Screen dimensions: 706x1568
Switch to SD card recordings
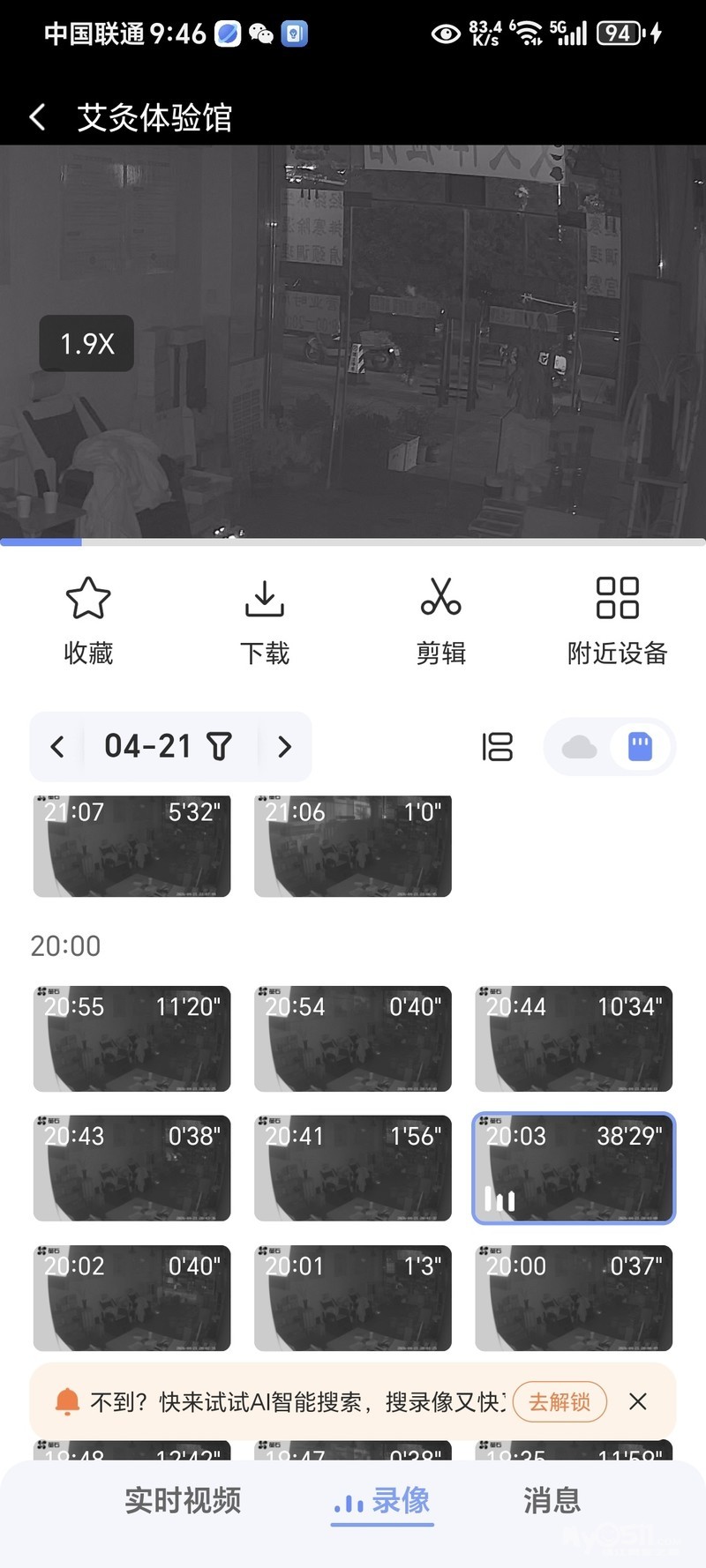pos(640,747)
